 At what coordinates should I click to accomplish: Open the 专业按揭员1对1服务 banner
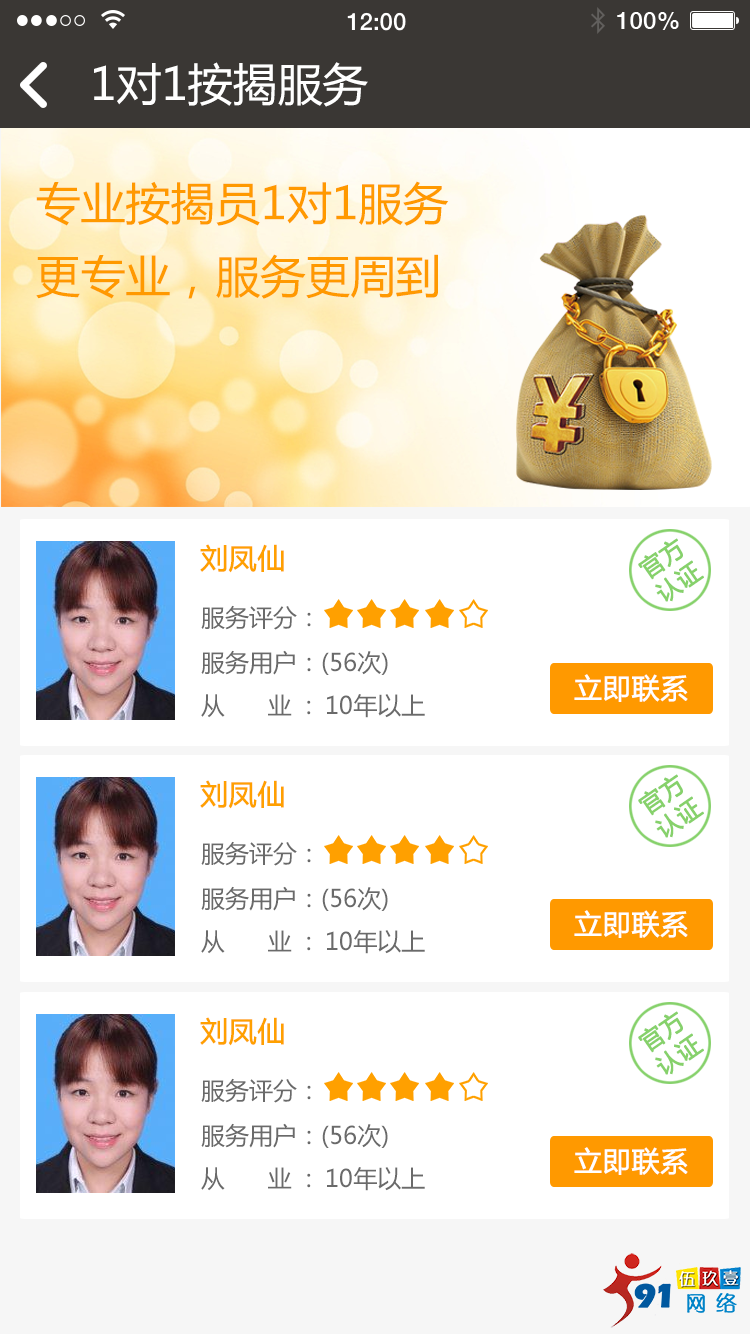pyautogui.click(x=374, y=318)
